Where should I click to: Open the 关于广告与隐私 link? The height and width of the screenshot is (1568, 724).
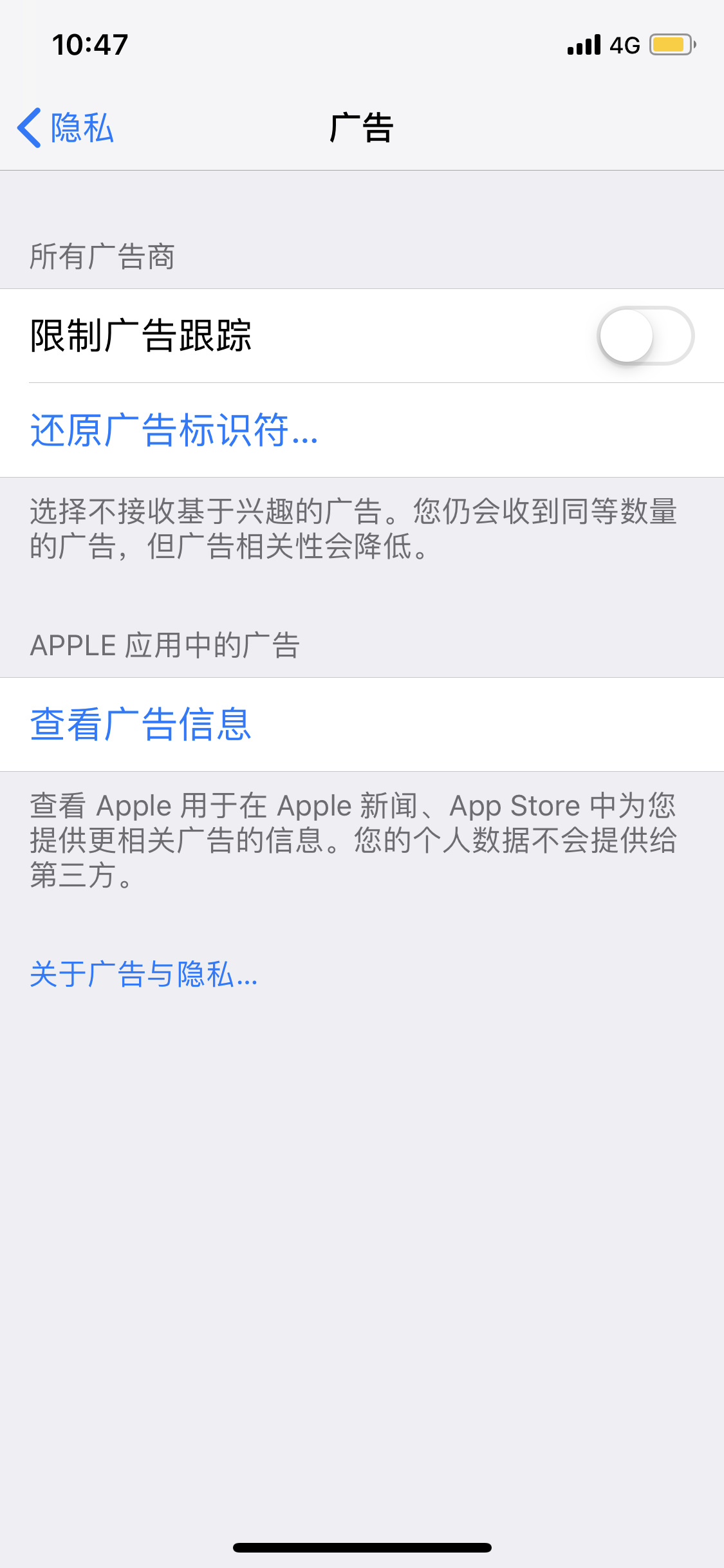click(144, 974)
